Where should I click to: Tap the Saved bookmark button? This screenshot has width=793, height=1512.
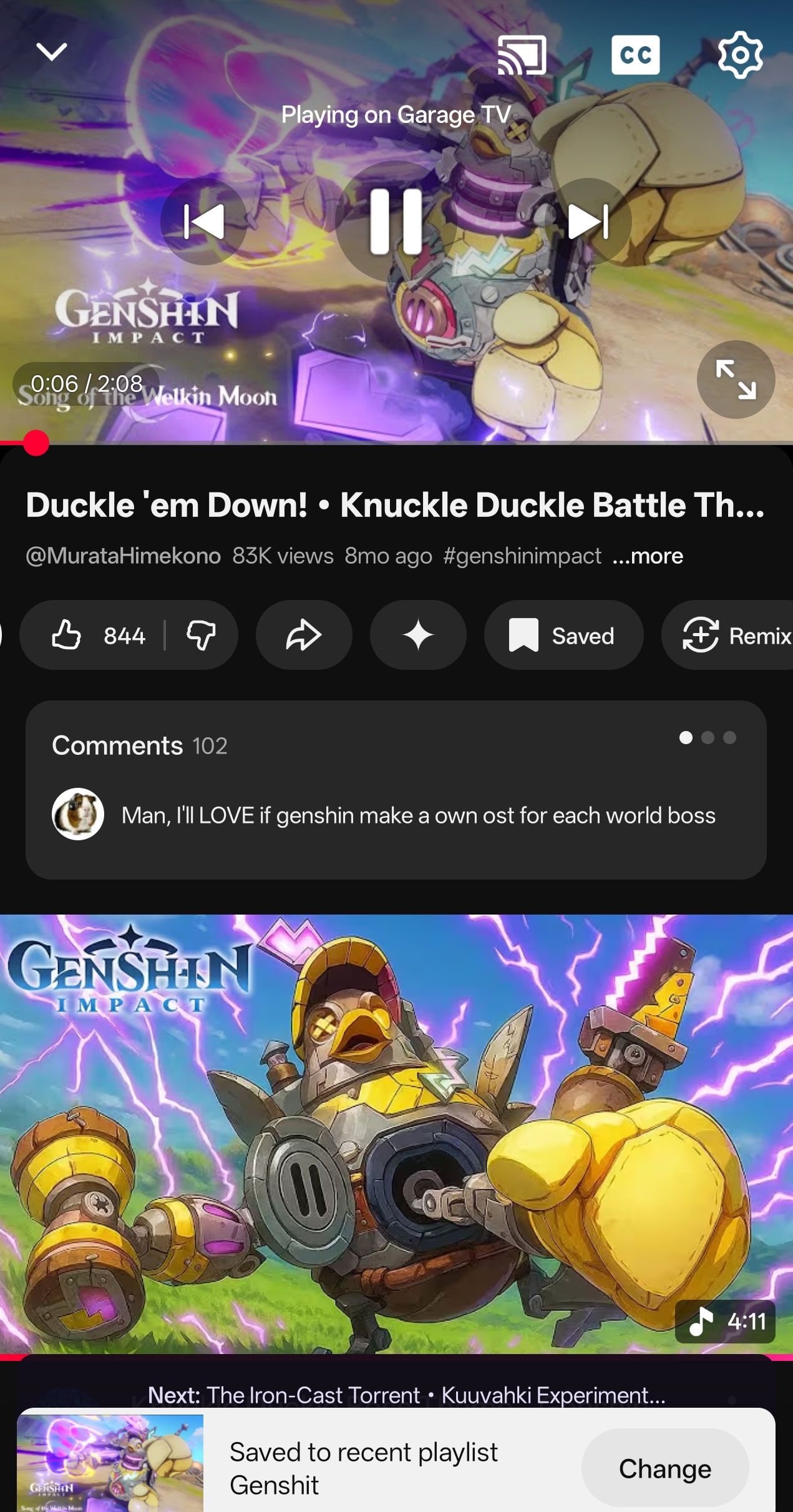(x=563, y=636)
